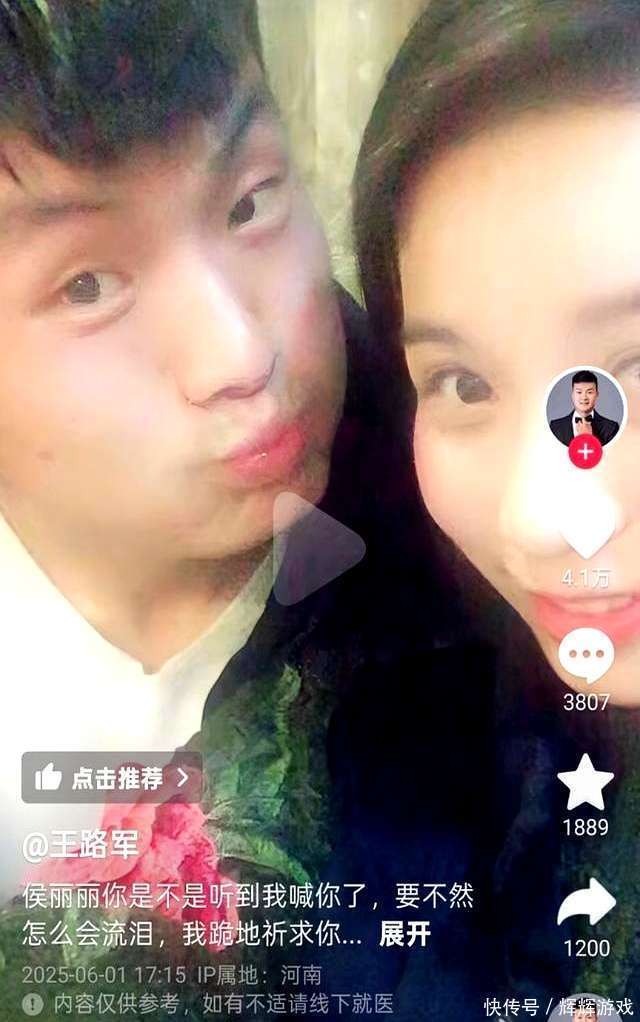Share this video via the arrow icon
The height and width of the screenshot is (1022, 640).
tap(586, 902)
